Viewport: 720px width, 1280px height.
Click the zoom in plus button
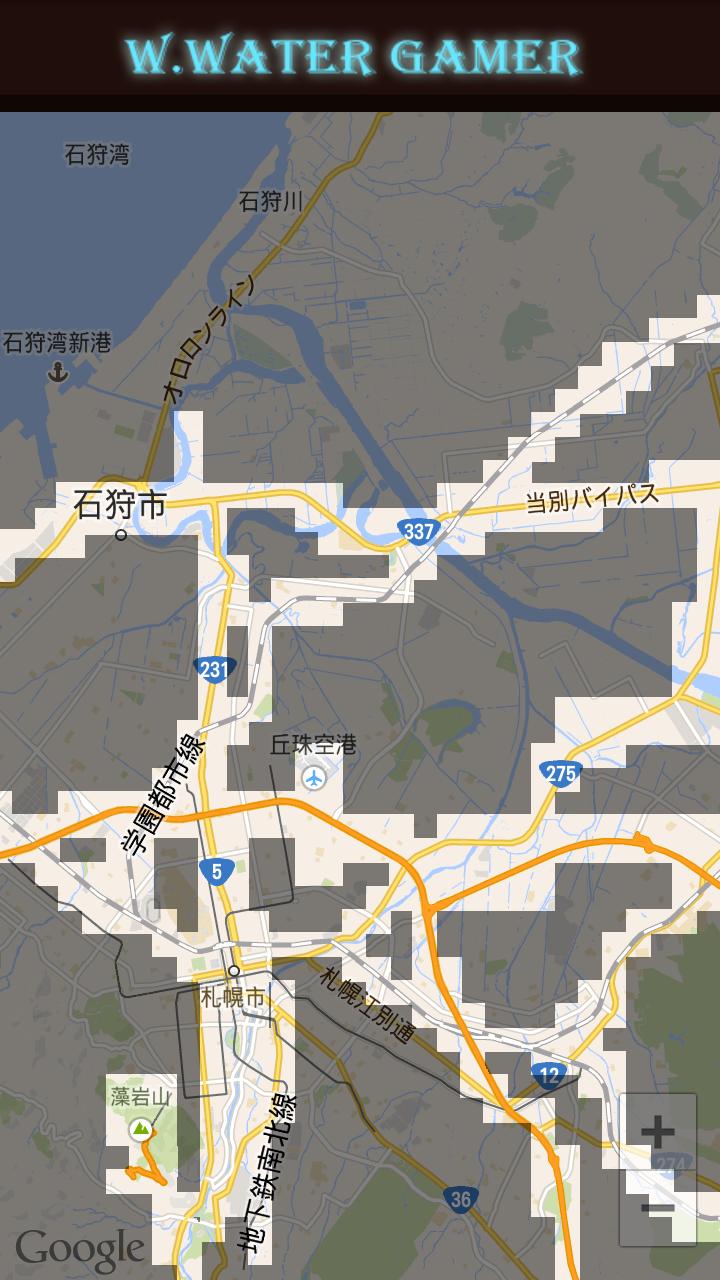(x=660, y=1134)
